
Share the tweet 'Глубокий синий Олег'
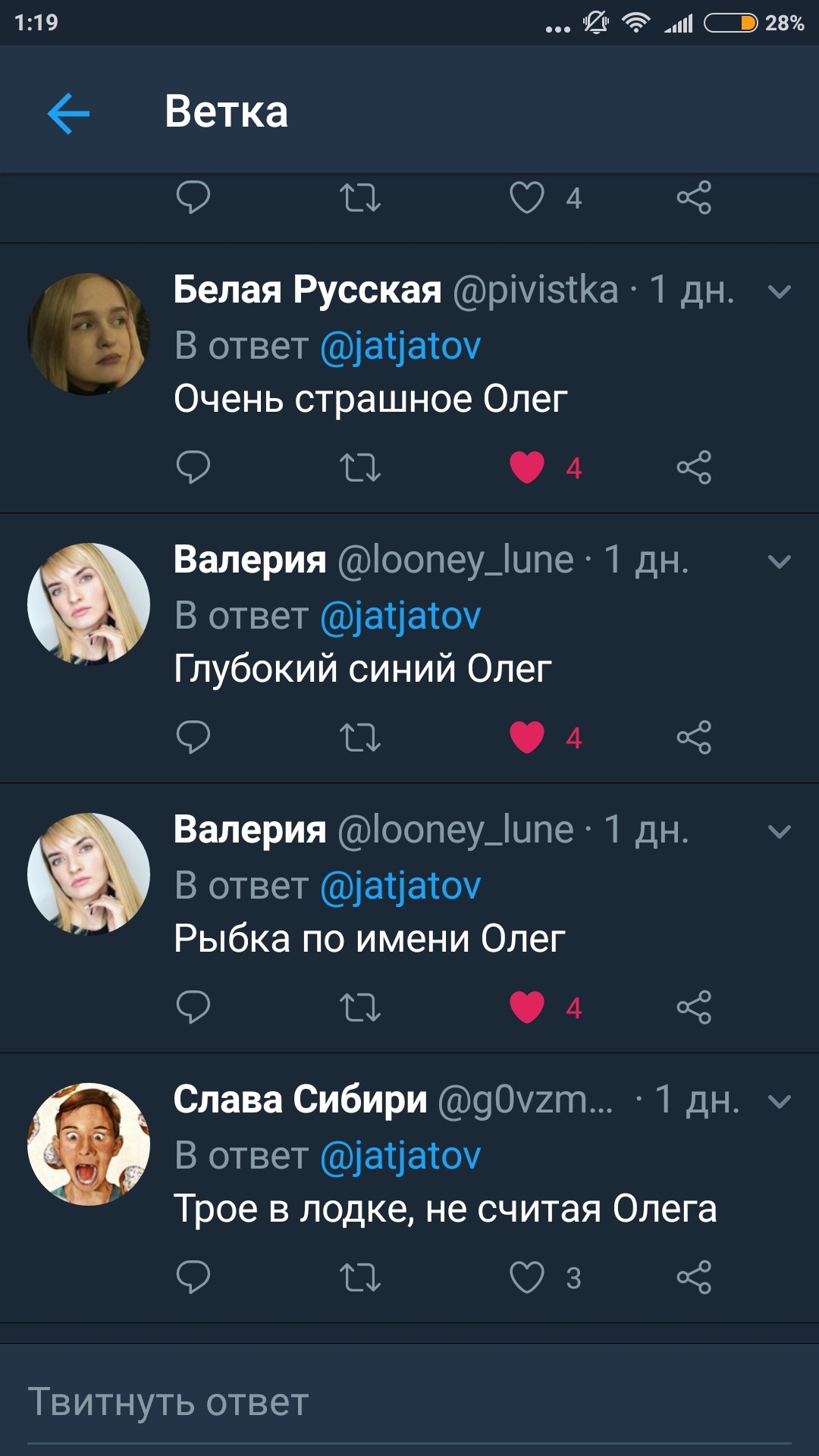(694, 737)
